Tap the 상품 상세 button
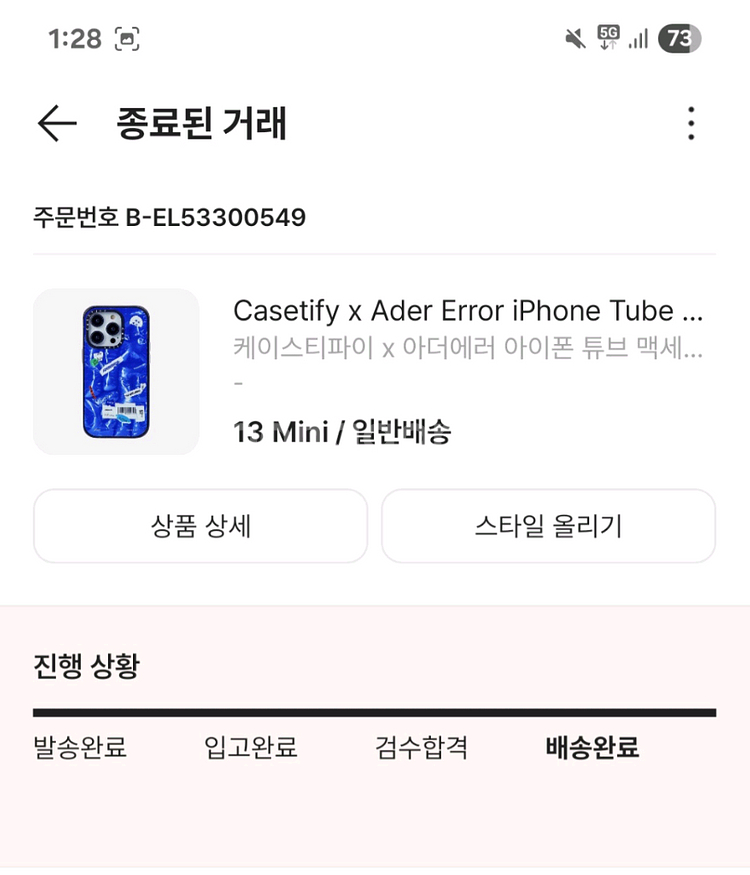 pyautogui.click(x=201, y=526)
